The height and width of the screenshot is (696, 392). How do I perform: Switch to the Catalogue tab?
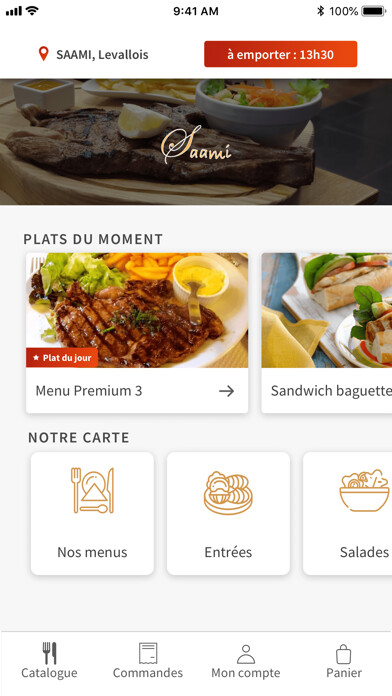(x=49, y=660)
